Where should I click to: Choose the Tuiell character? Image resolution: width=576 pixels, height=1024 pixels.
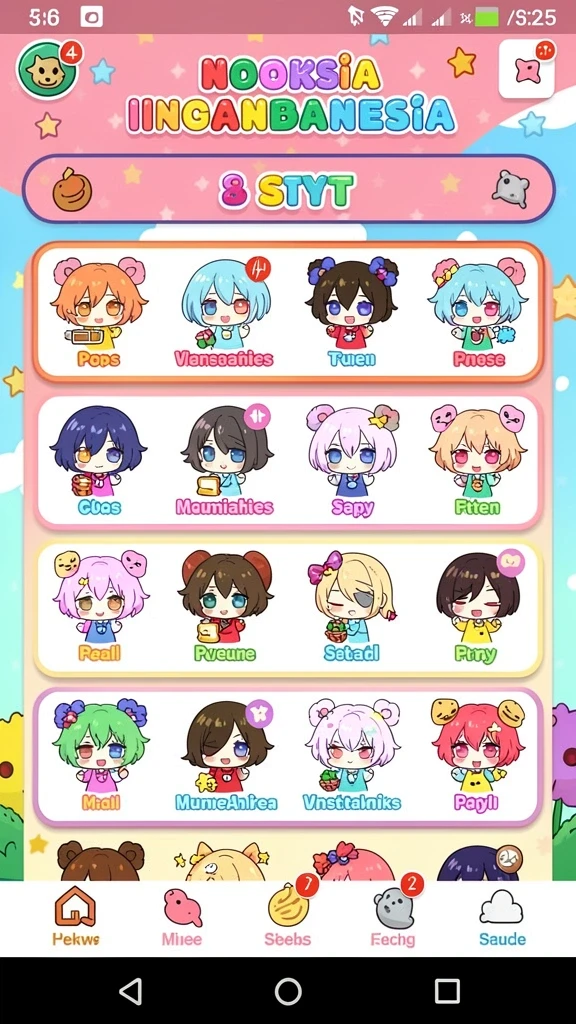352,313
